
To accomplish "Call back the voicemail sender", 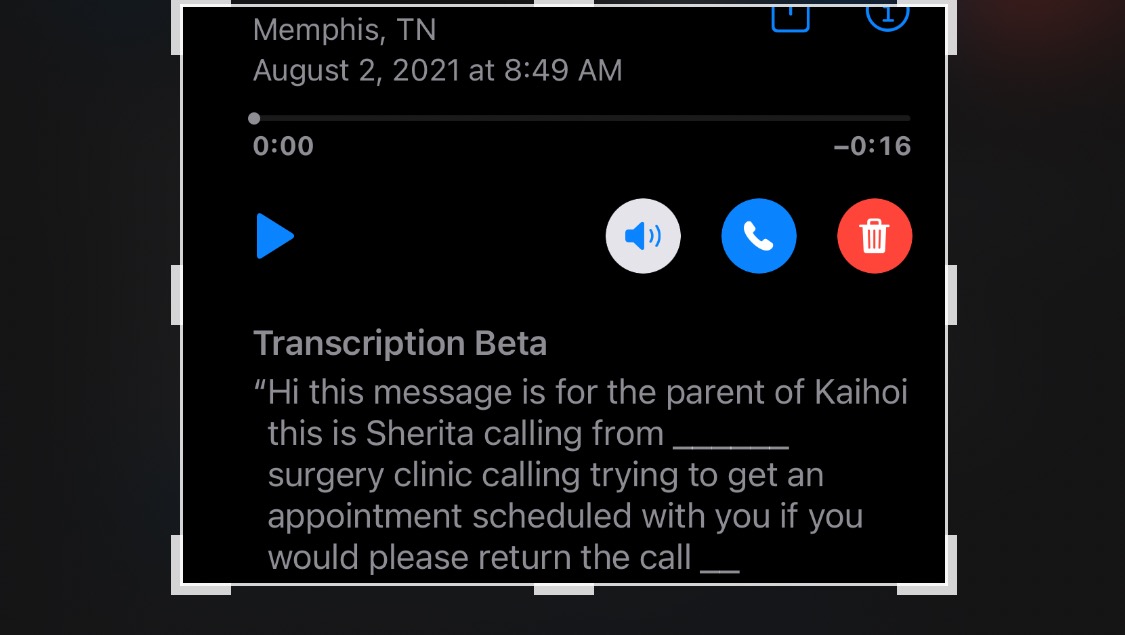I will tap(758, 237).
